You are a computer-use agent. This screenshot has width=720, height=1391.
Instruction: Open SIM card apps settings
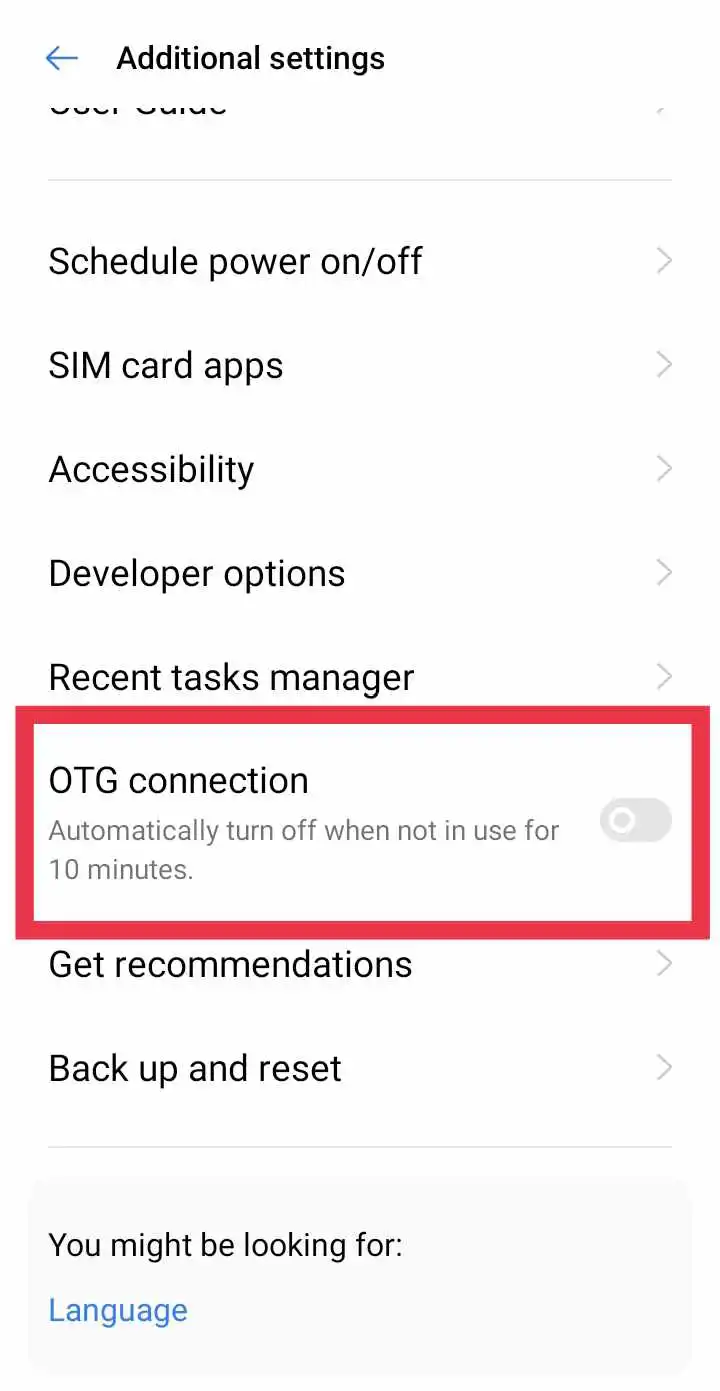point(165,364)
